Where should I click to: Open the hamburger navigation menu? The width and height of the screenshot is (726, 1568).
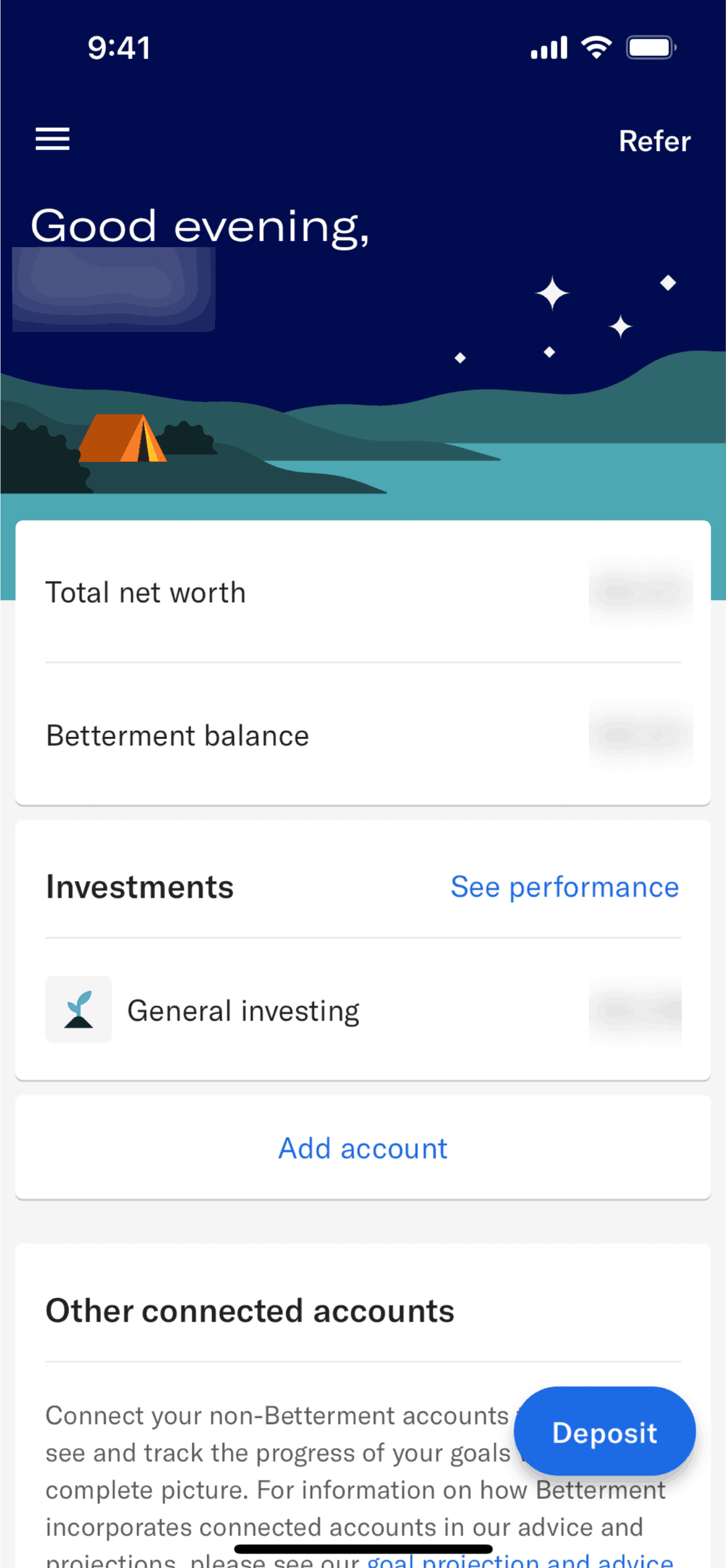click(53, 139)
